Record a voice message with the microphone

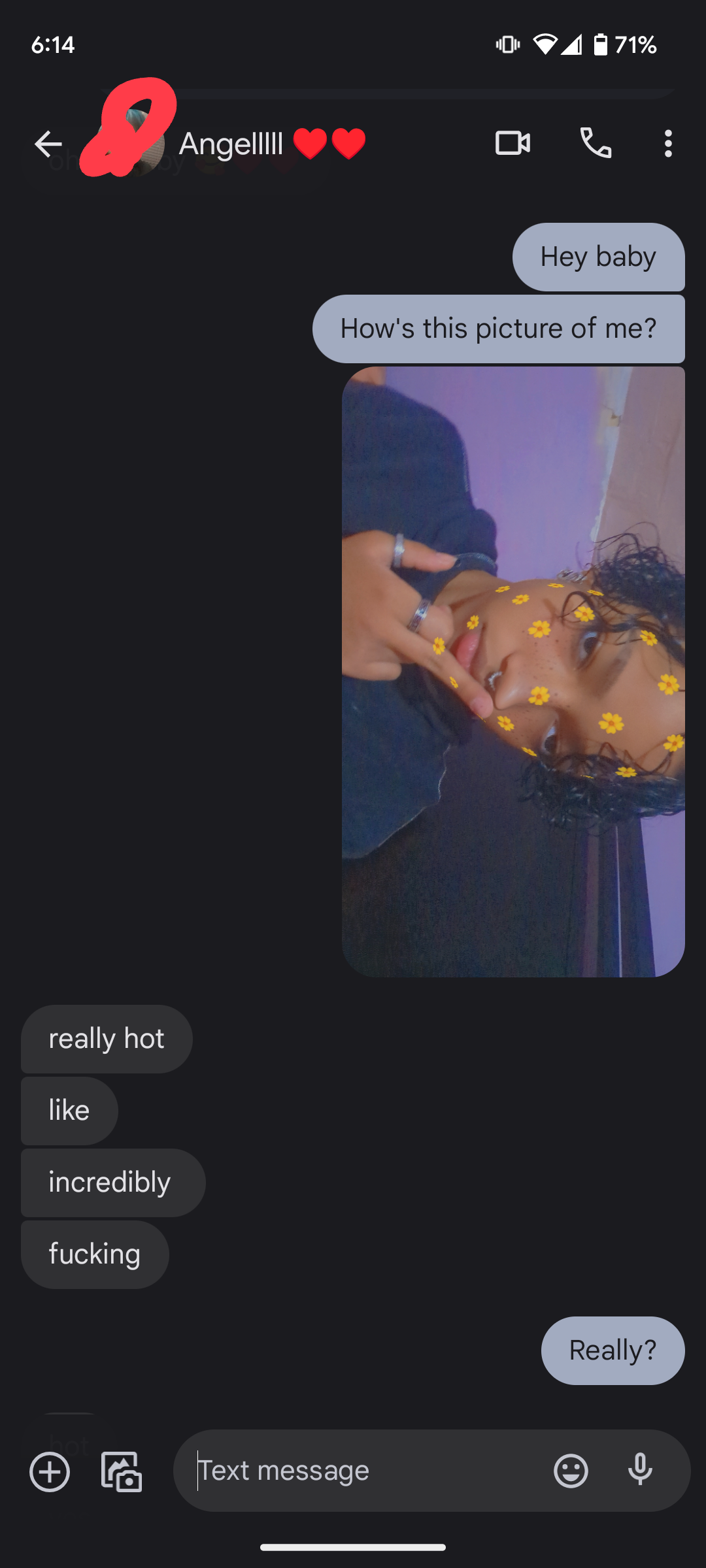click(640, 1471)
